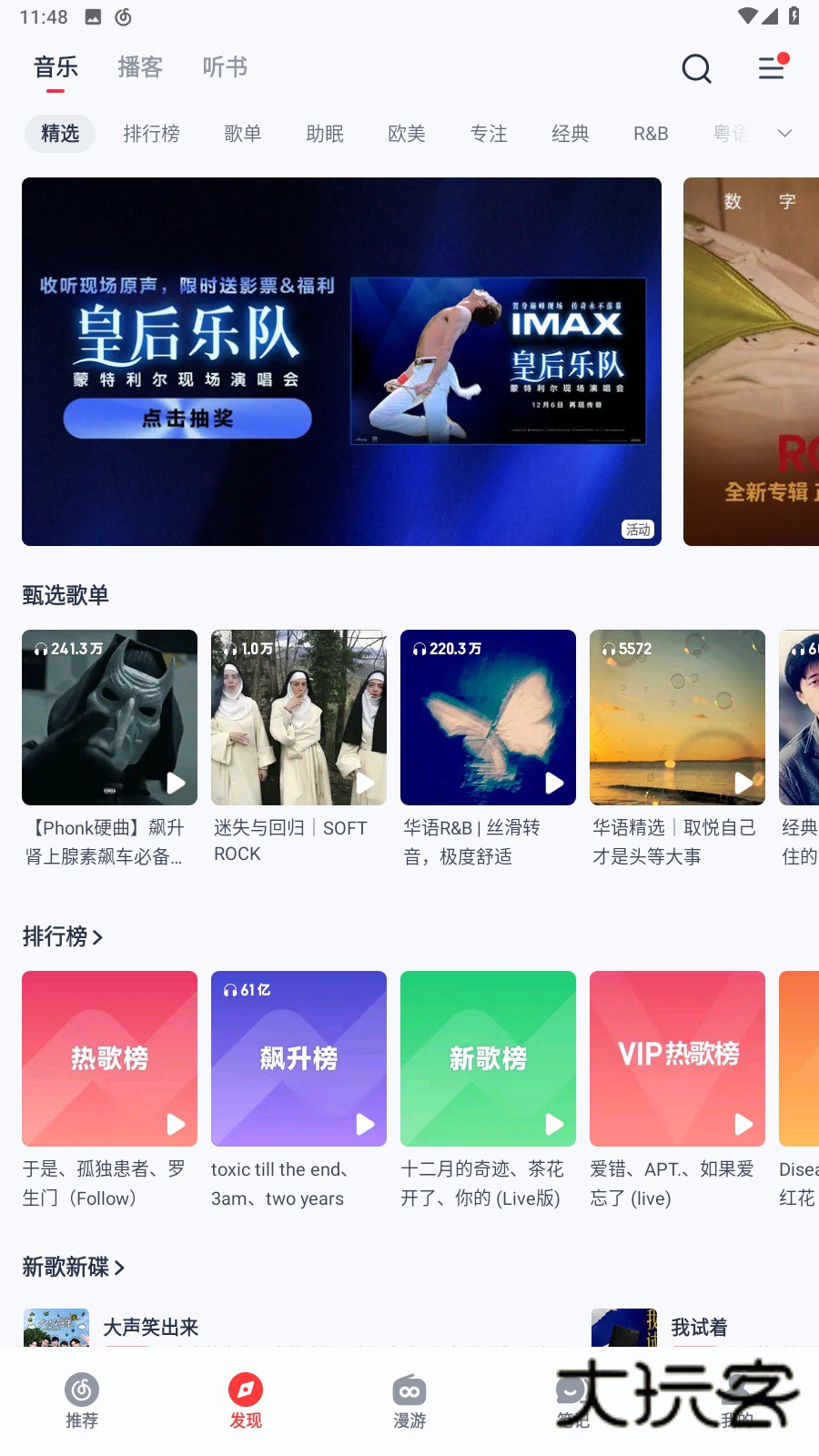819x1456 pixels.
Task: Play the VIP热歌榜 chart
Action: coord(743,1125)
